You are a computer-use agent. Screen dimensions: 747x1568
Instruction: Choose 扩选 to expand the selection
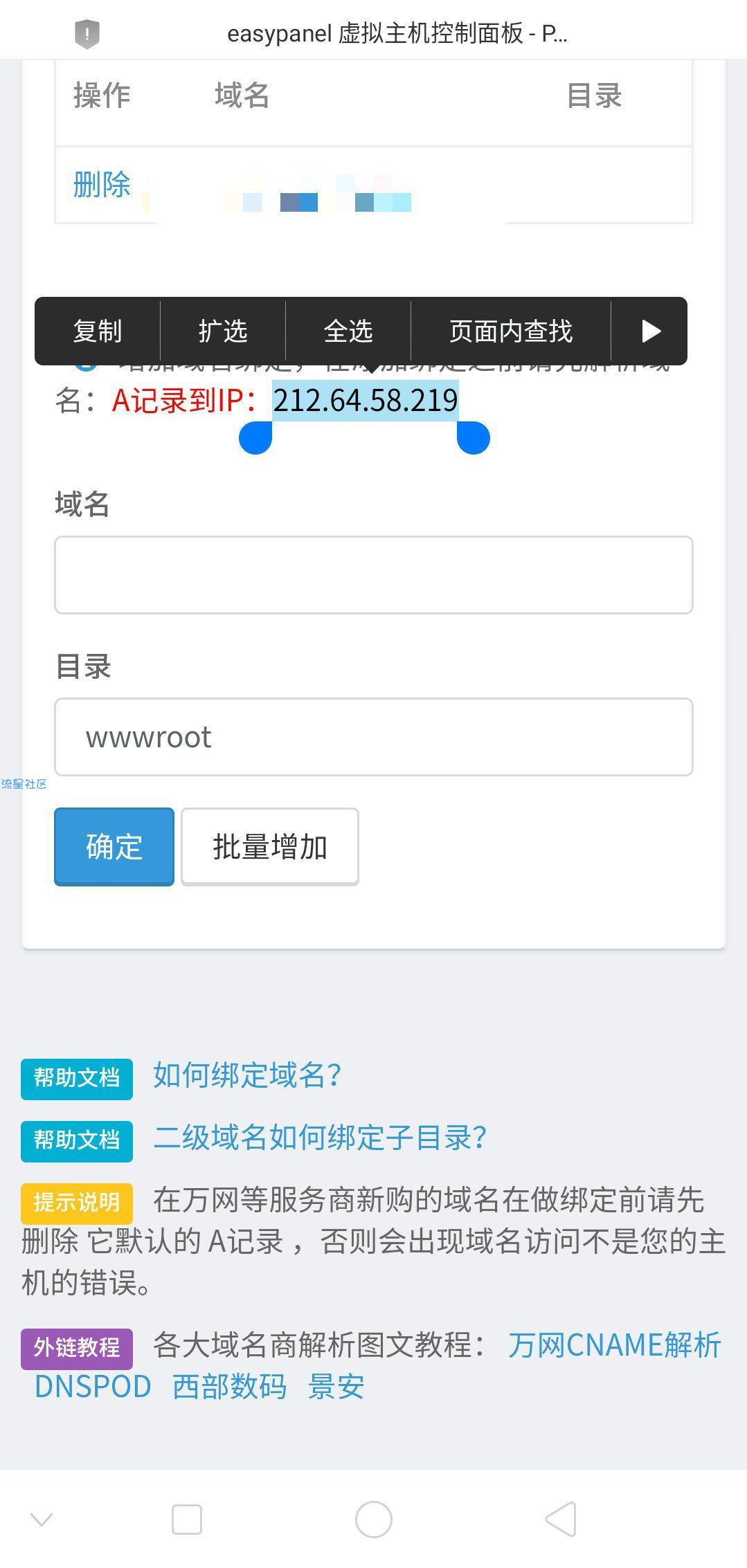point(223,331)
